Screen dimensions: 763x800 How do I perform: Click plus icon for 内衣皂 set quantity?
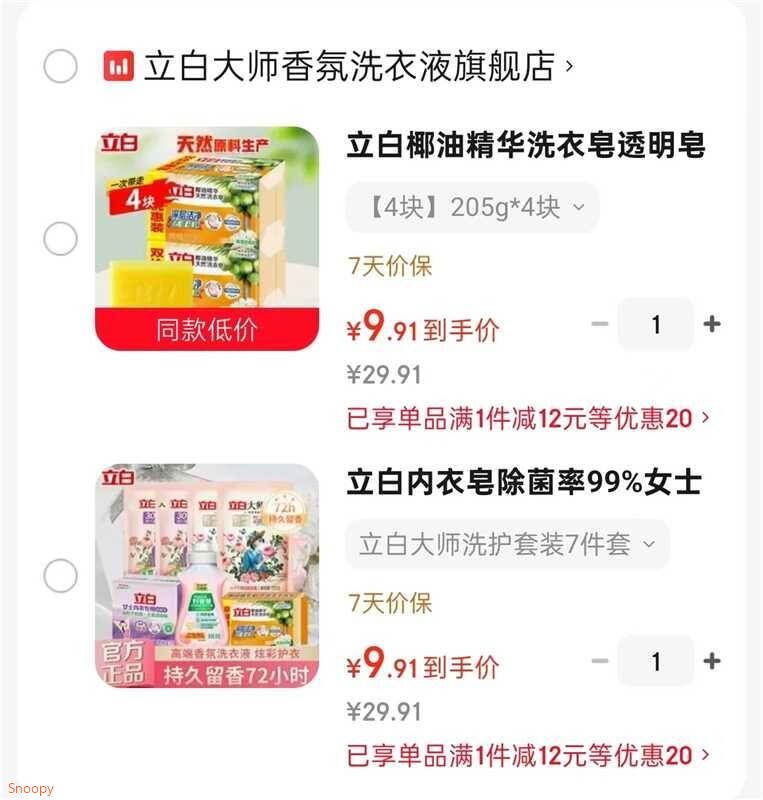click(712, 661)
